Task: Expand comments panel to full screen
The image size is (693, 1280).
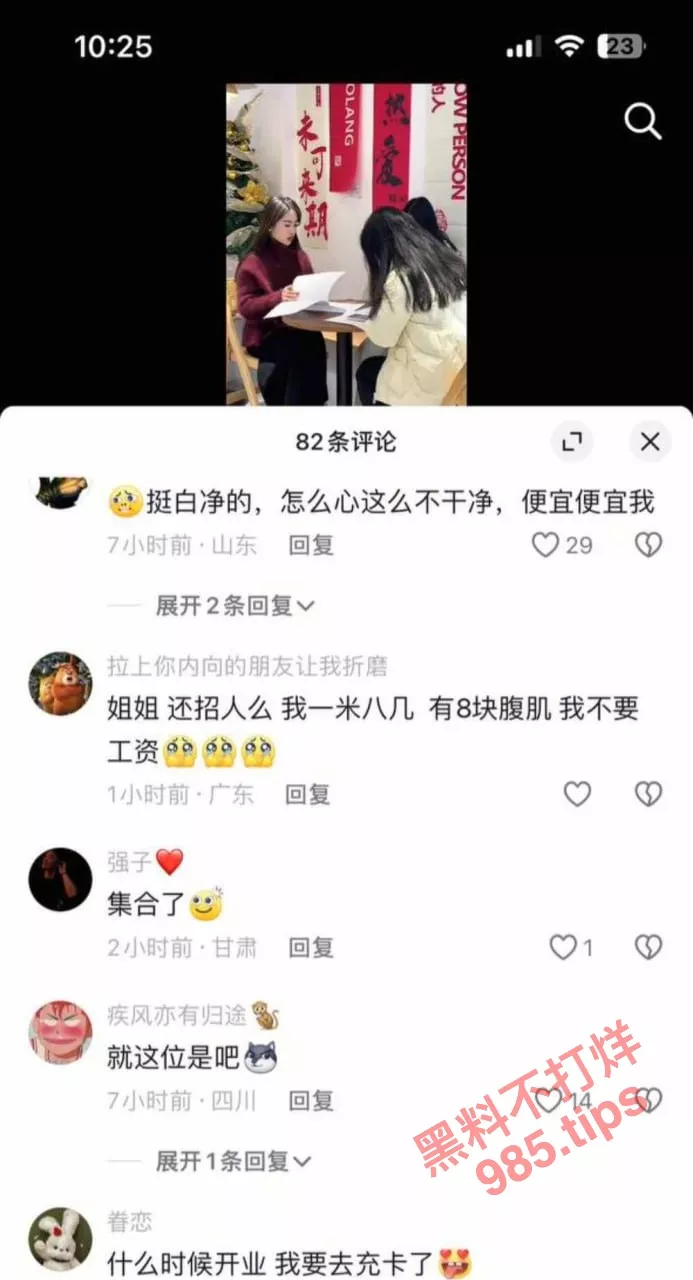Action: tap(572, 441)
